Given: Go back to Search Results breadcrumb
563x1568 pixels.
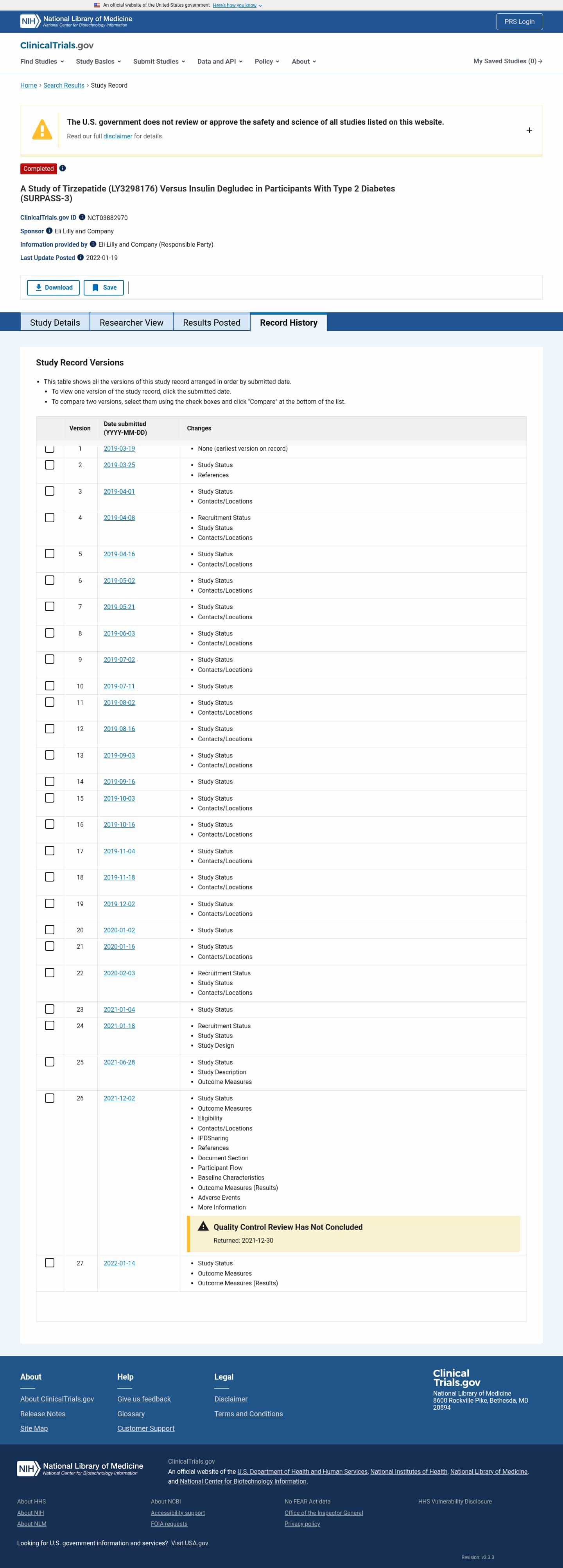Looking at the screenshot, I should tap(63, 85).
